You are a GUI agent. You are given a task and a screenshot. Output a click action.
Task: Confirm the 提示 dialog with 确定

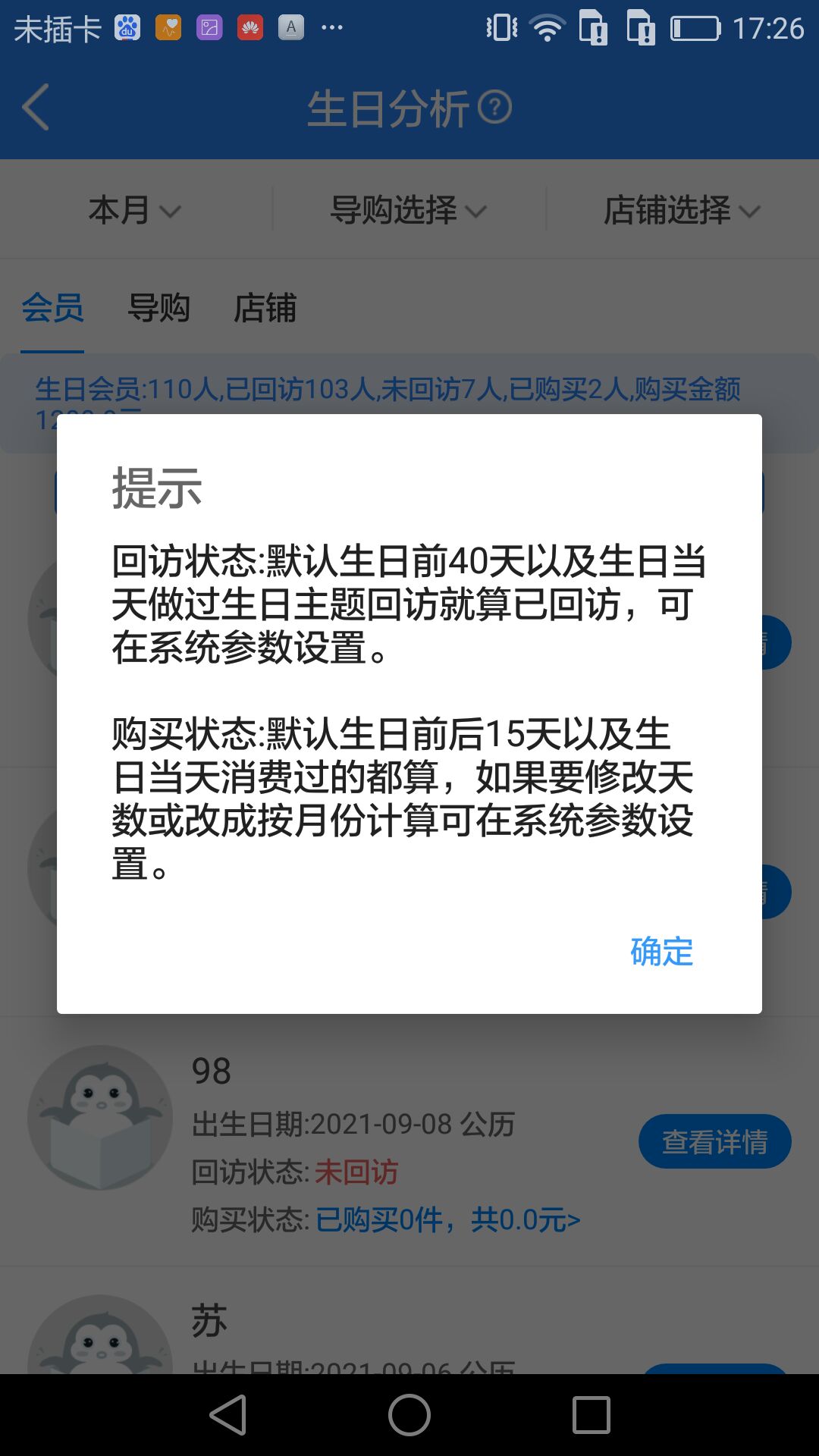(x=661, y=952)
